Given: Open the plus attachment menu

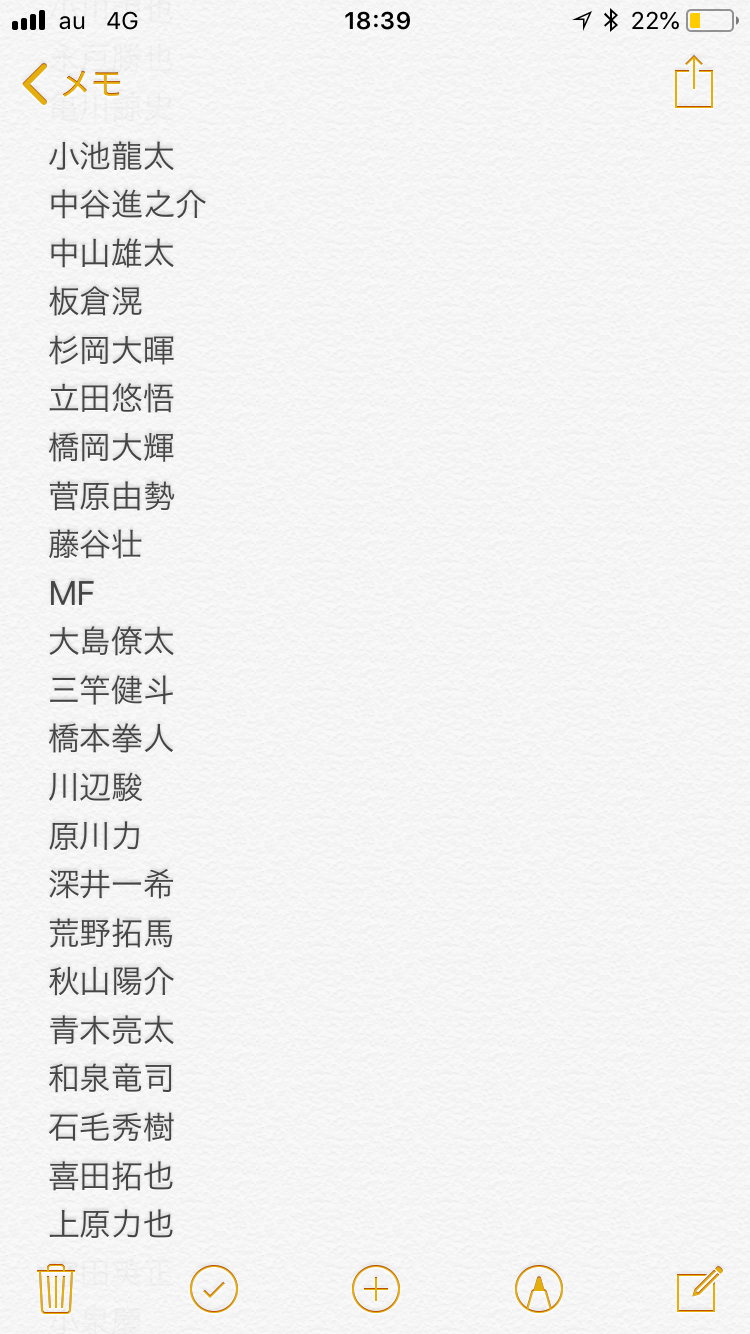Looking at the screenshot, I should tap(376, 1288).
